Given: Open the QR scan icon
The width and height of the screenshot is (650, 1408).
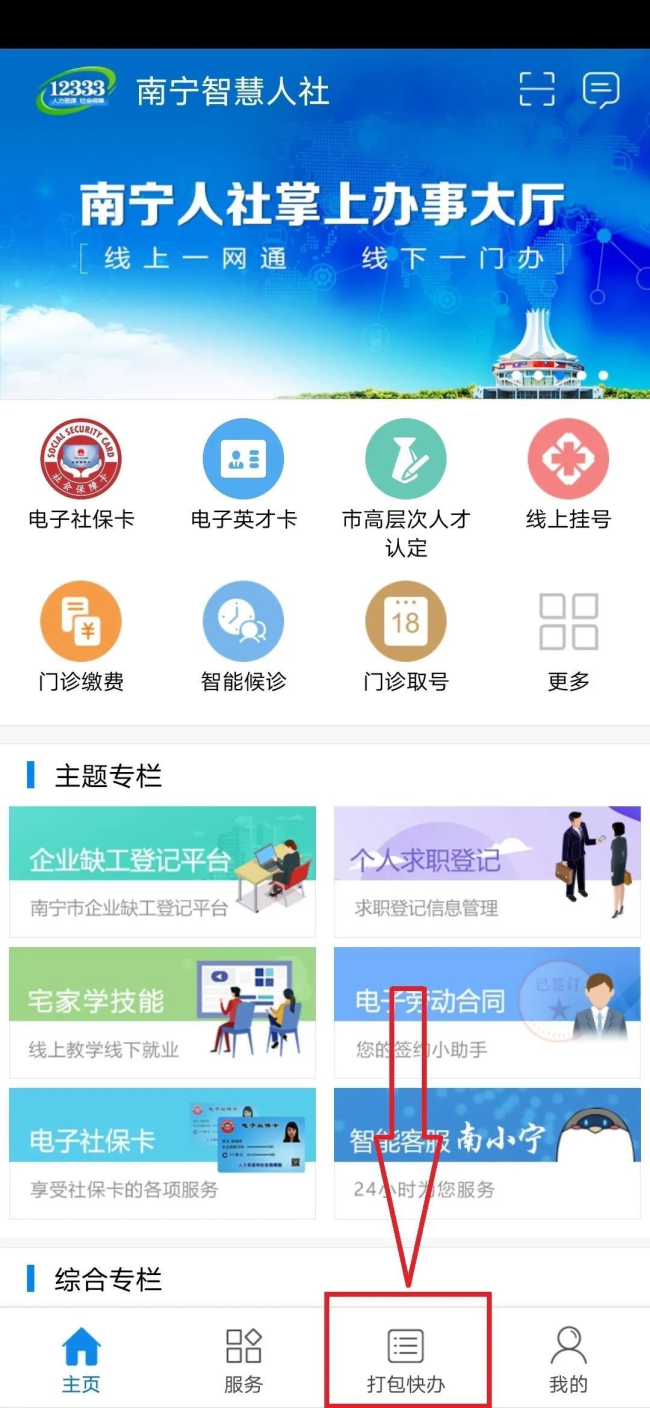Looking at the screenshot, I should click(x=537, y=90).
